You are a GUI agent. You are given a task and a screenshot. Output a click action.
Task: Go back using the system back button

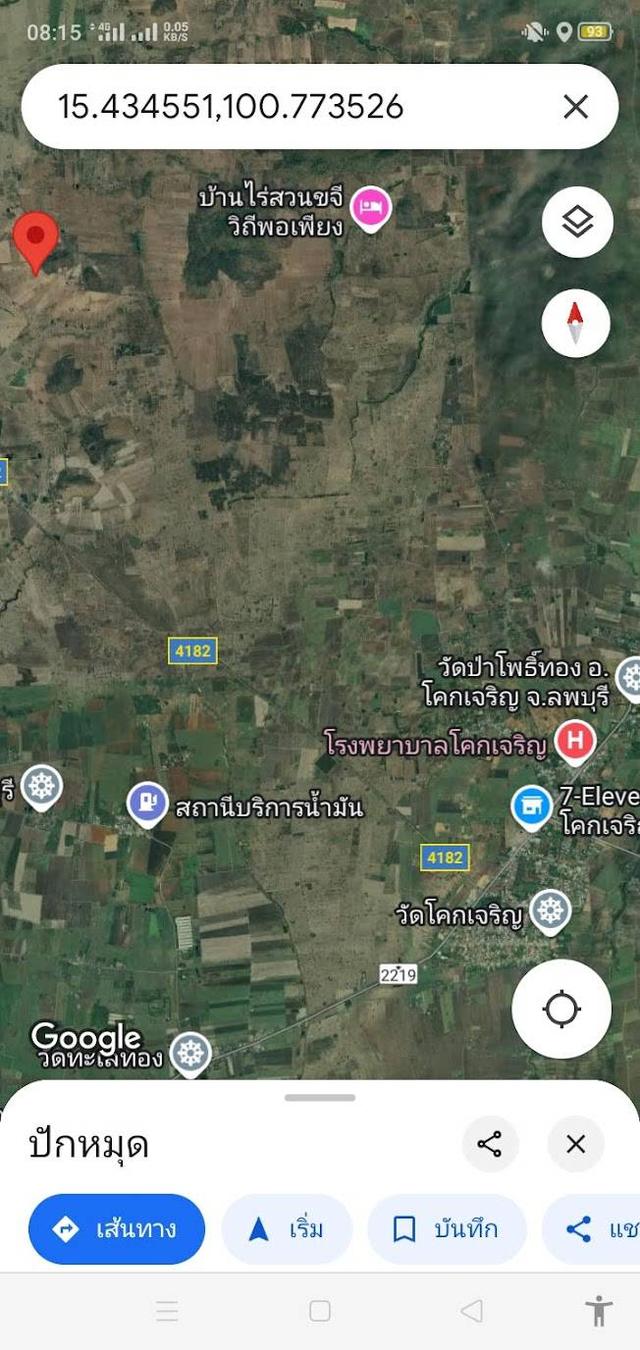471,1310
